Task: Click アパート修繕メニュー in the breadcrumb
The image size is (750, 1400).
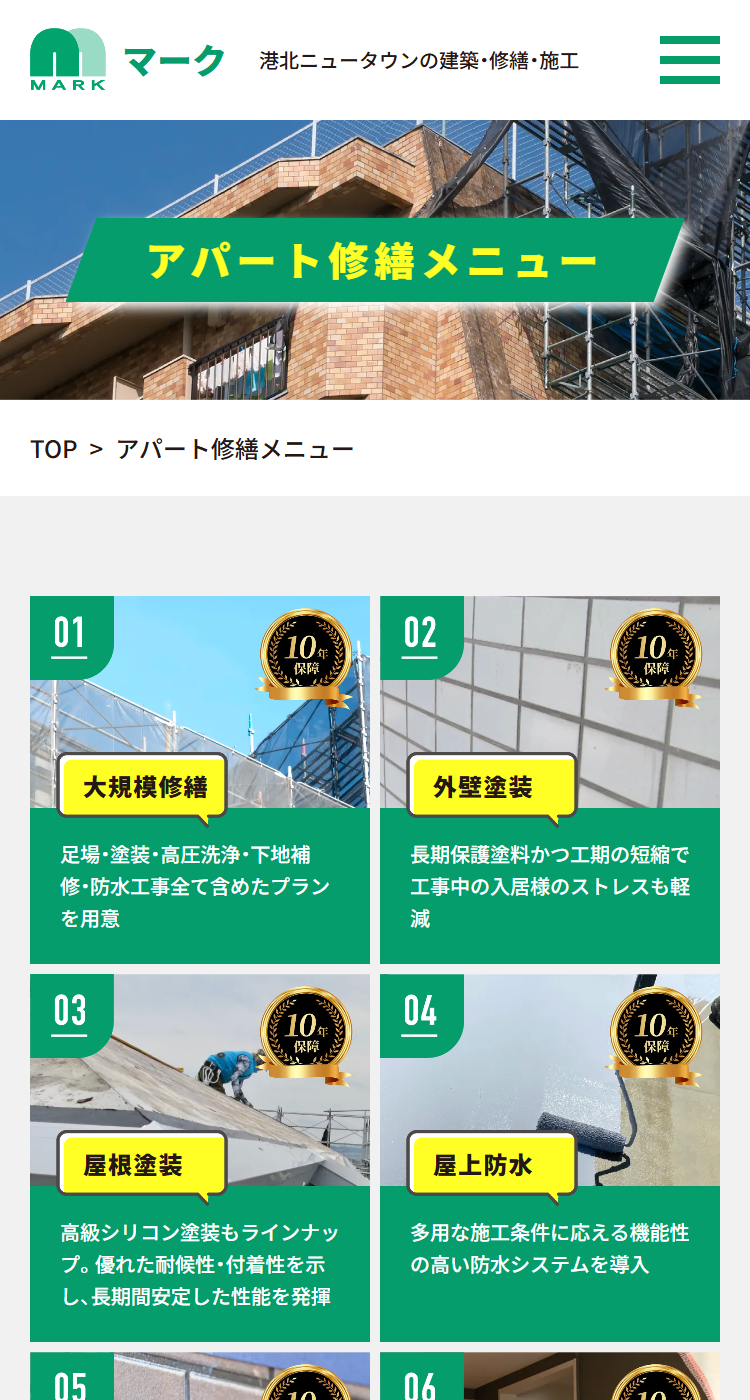Action: (235, 447)
